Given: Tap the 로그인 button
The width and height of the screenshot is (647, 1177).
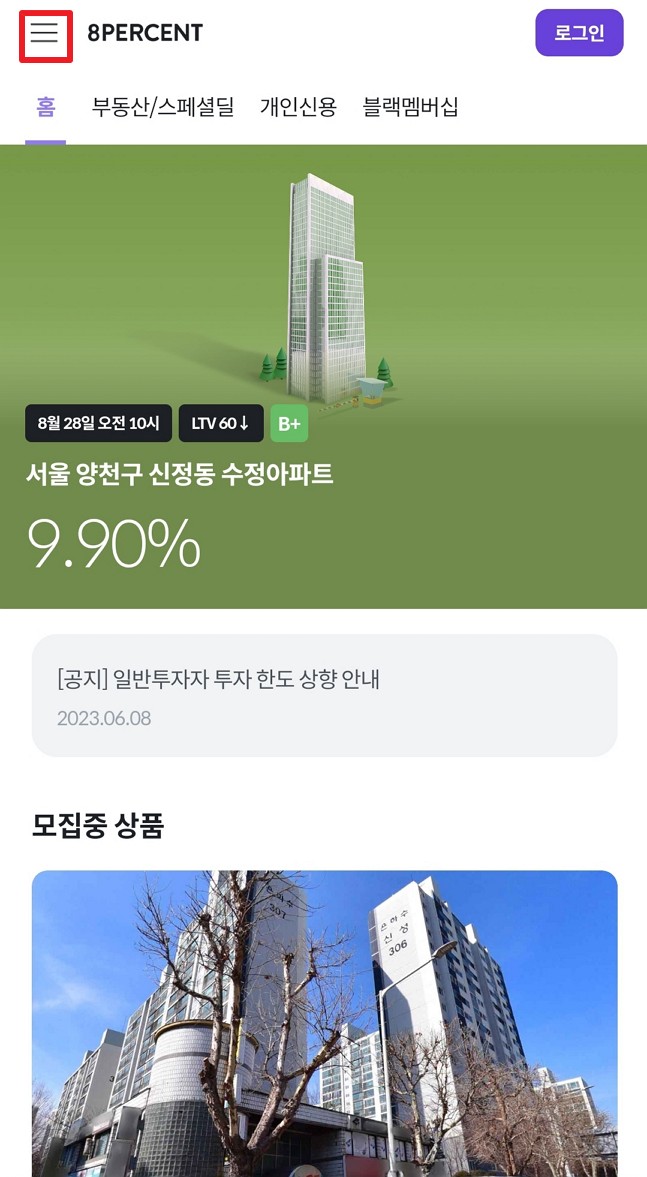Looking at the screenshot, I should click(x=579, y=33).
